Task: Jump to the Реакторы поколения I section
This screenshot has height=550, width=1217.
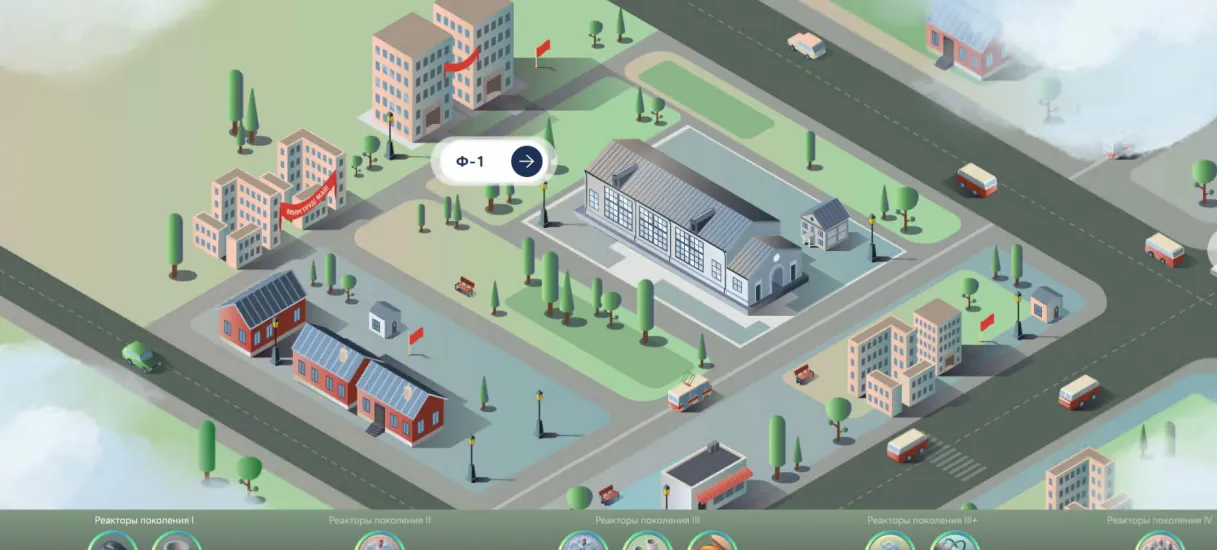Action: pos(144,520)
